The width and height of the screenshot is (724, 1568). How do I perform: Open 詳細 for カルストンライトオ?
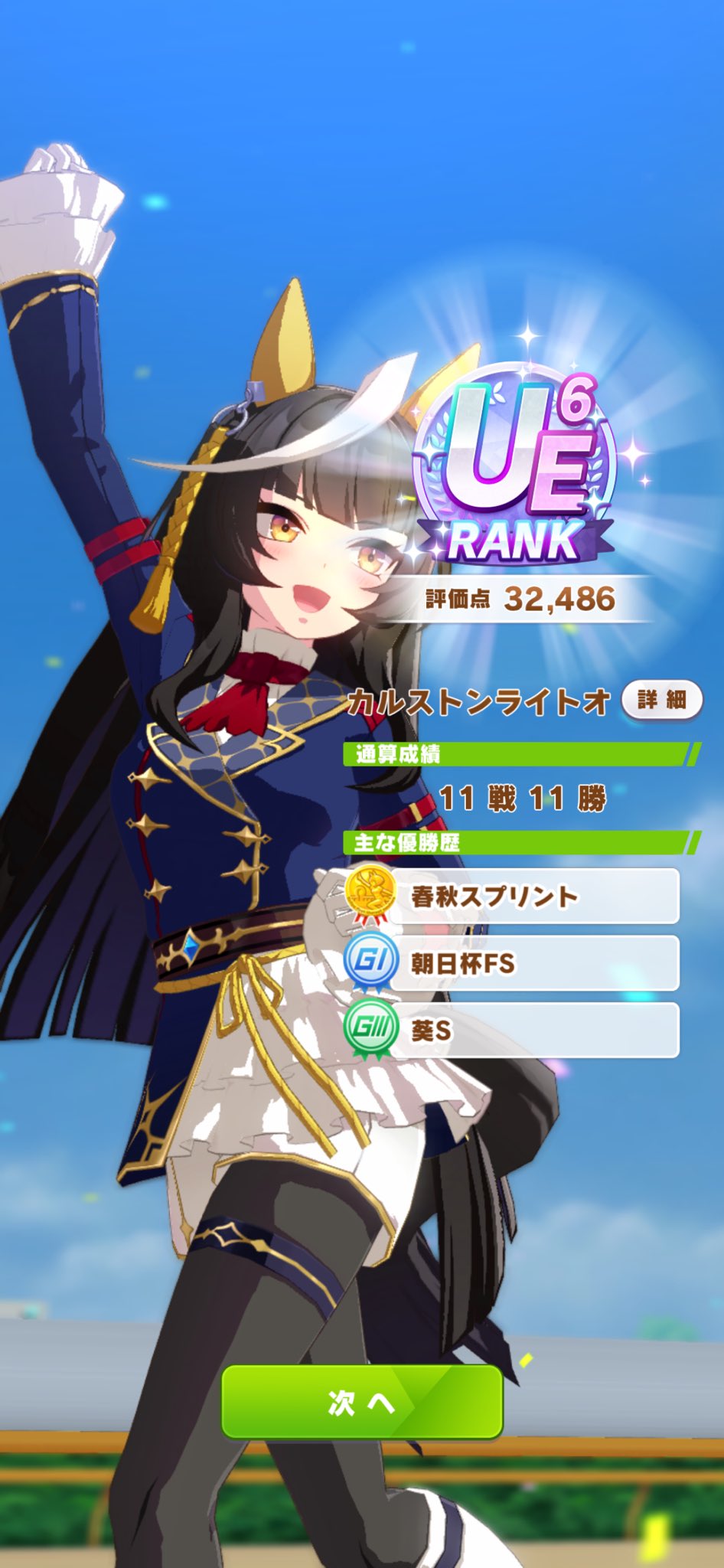(661, 700)
